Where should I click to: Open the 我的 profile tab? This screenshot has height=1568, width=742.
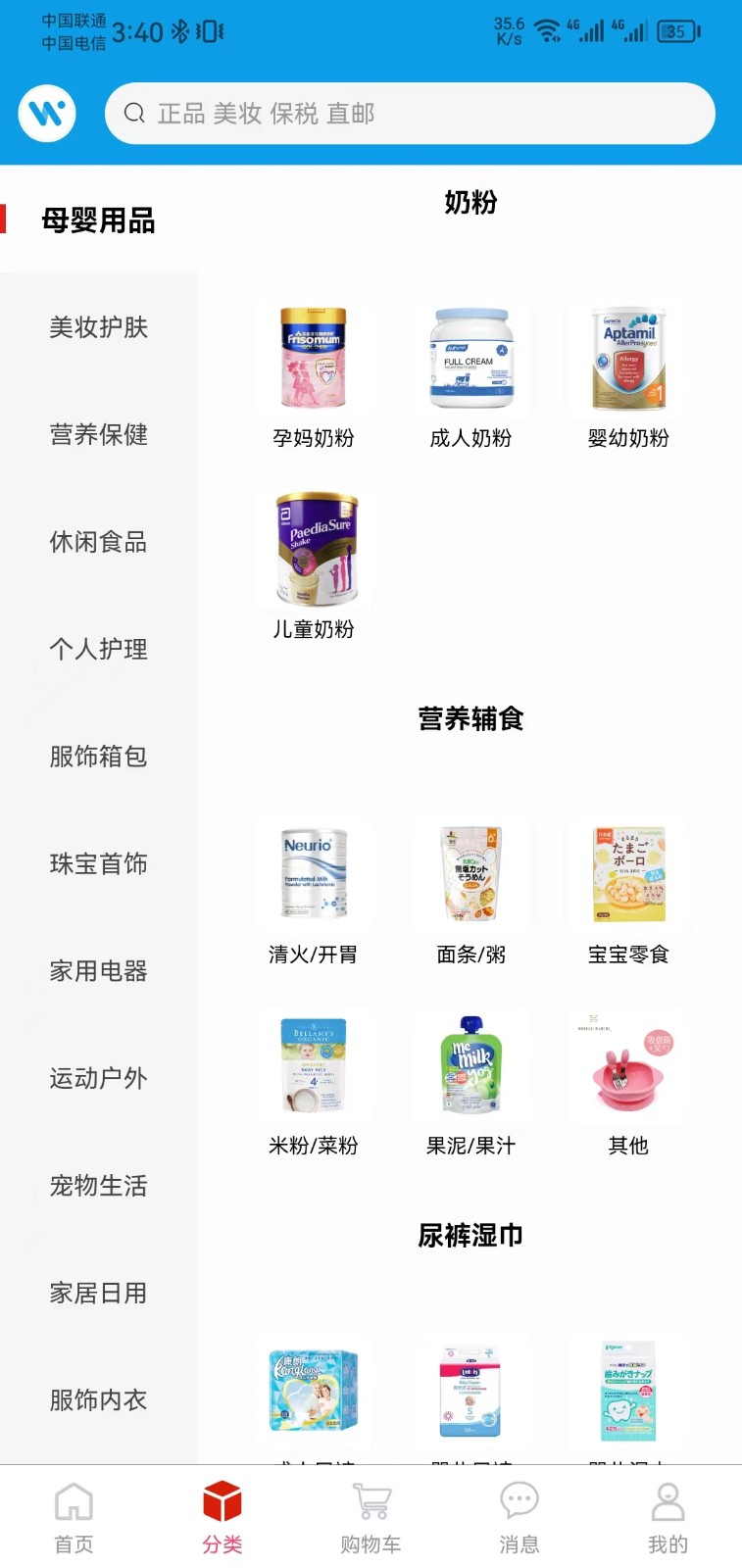[668, 1517]
